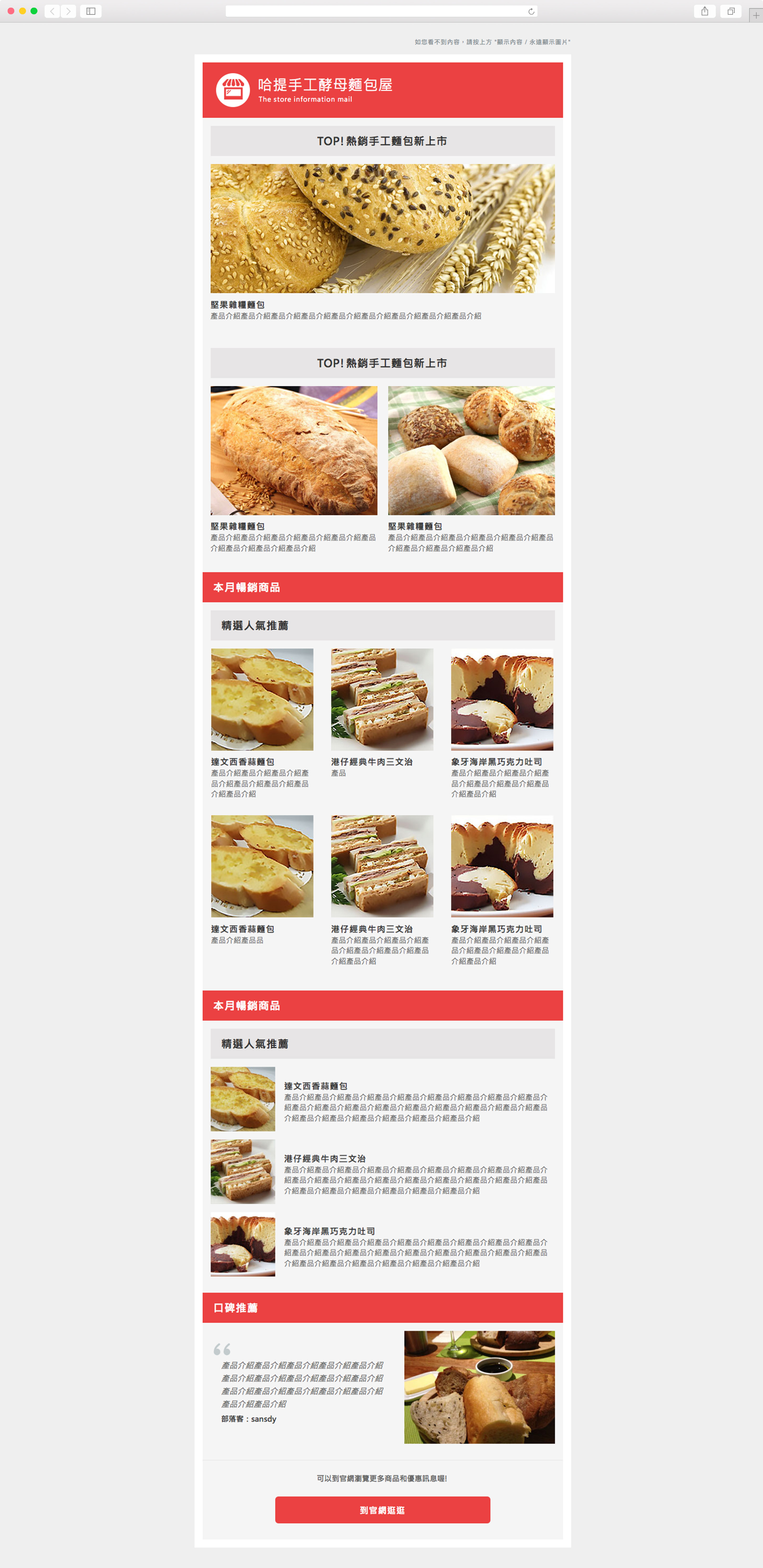Open the first 象牙海岸黑巧克力吐司 grid item
Image resolution: width=763 pixels, height=1568 pixels.
(502, 699)
